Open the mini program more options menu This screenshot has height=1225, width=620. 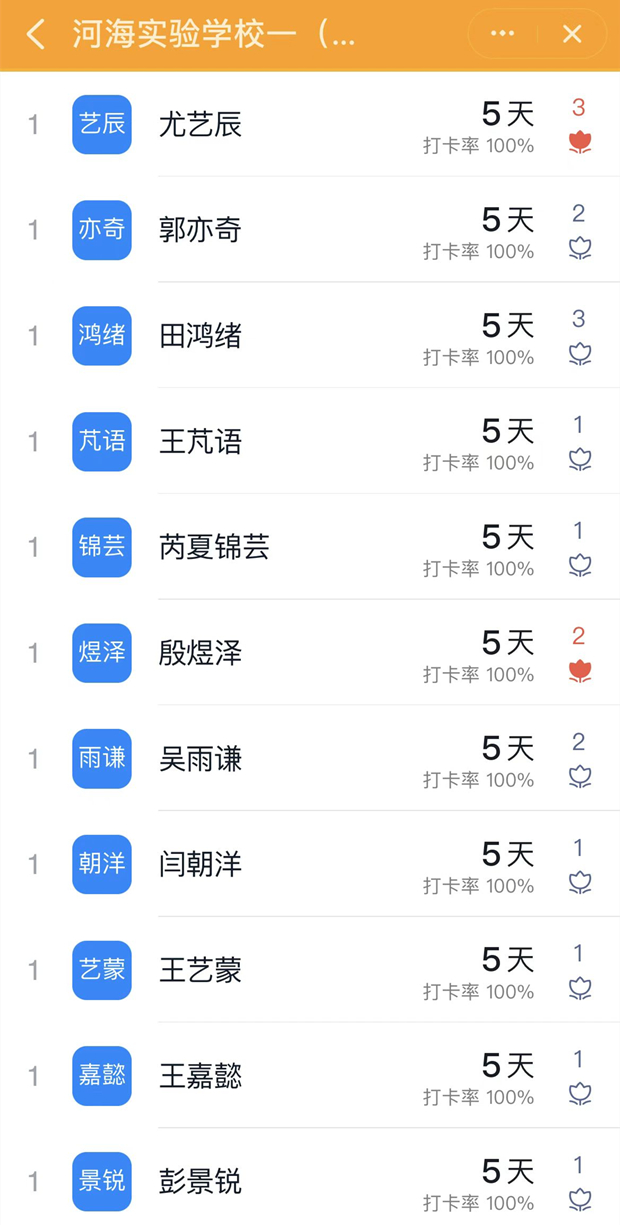click(502, 34)
